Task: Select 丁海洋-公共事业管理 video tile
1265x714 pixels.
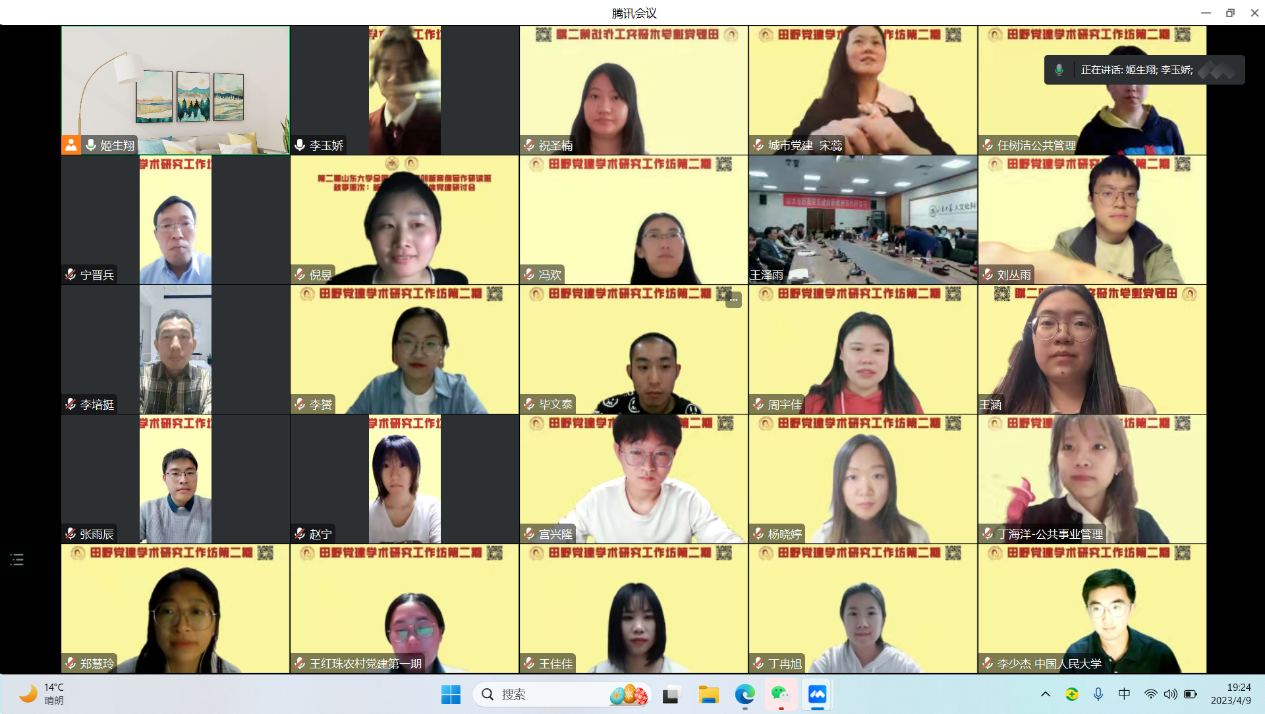Action: [1092, 478]
